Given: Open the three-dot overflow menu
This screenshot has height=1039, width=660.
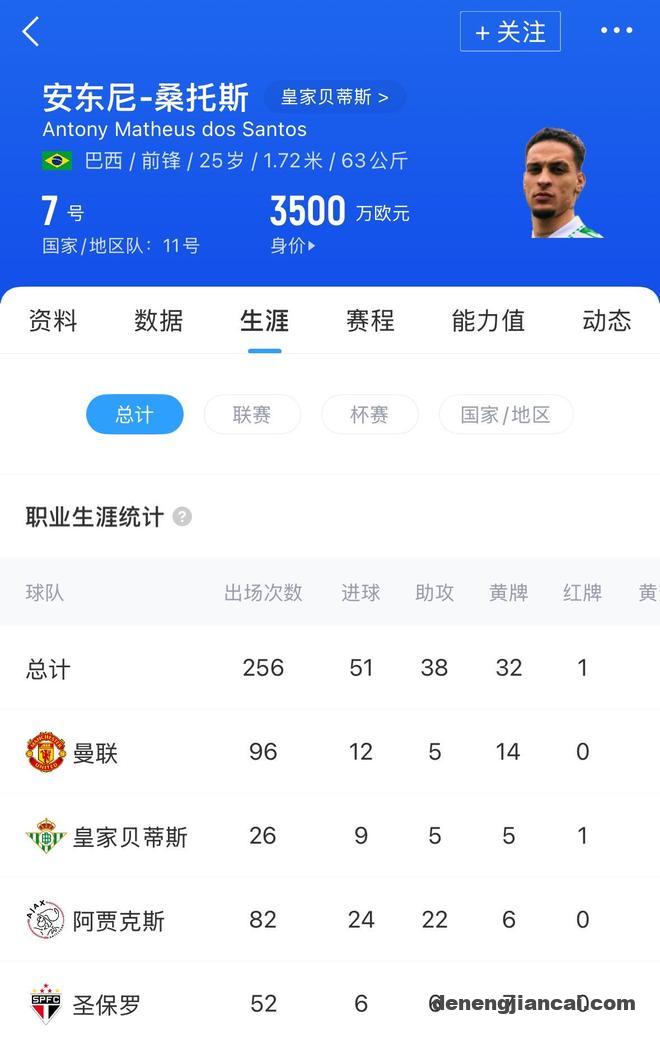Looking at the screenshot, I should (x=616, y=31).
